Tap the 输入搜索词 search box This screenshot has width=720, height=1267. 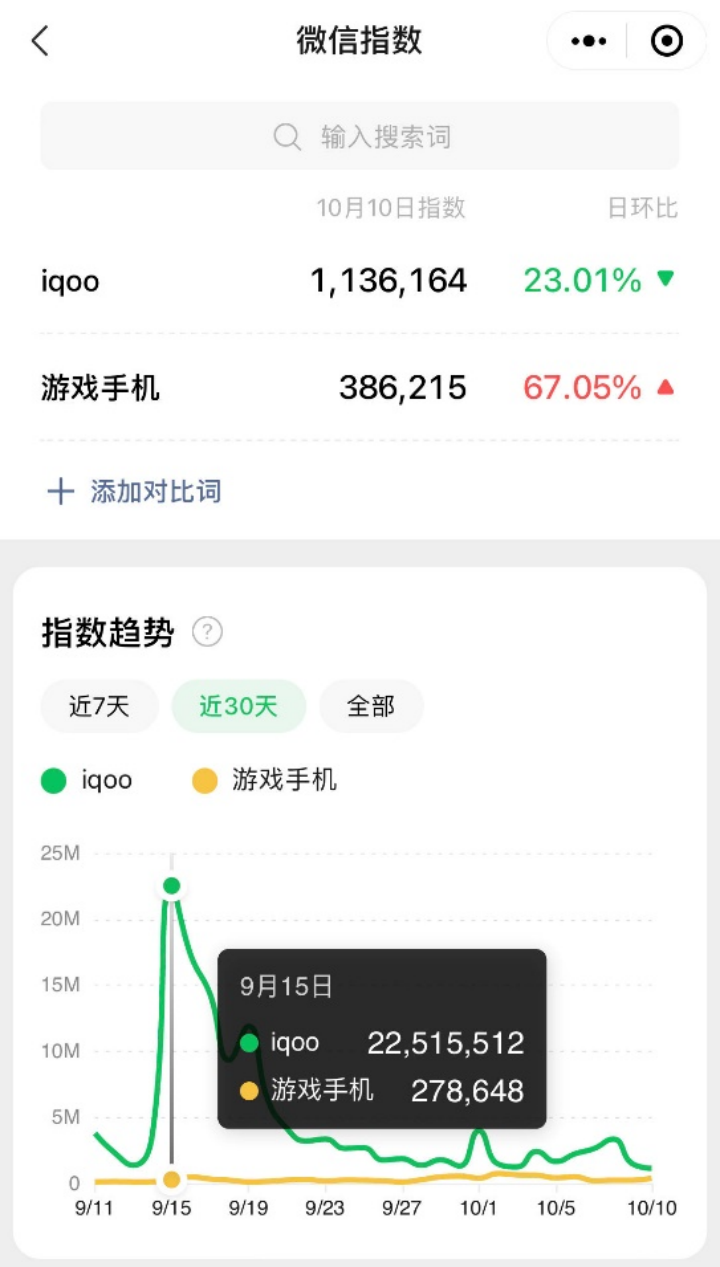point(360,136)
